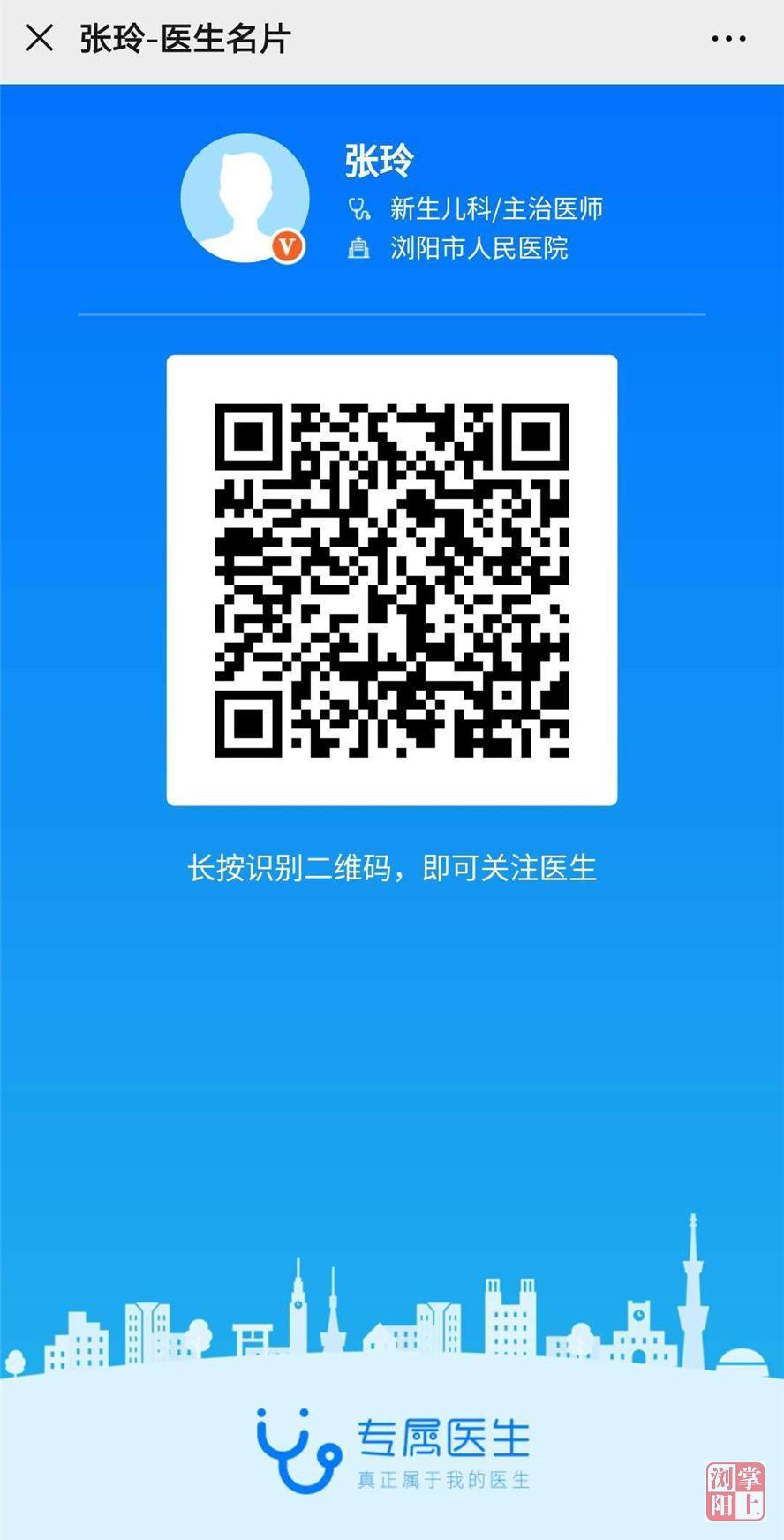Open the three-dot overflow menu
The width and height of the screenshot is (784, 1540).
[x=728, y=39]
